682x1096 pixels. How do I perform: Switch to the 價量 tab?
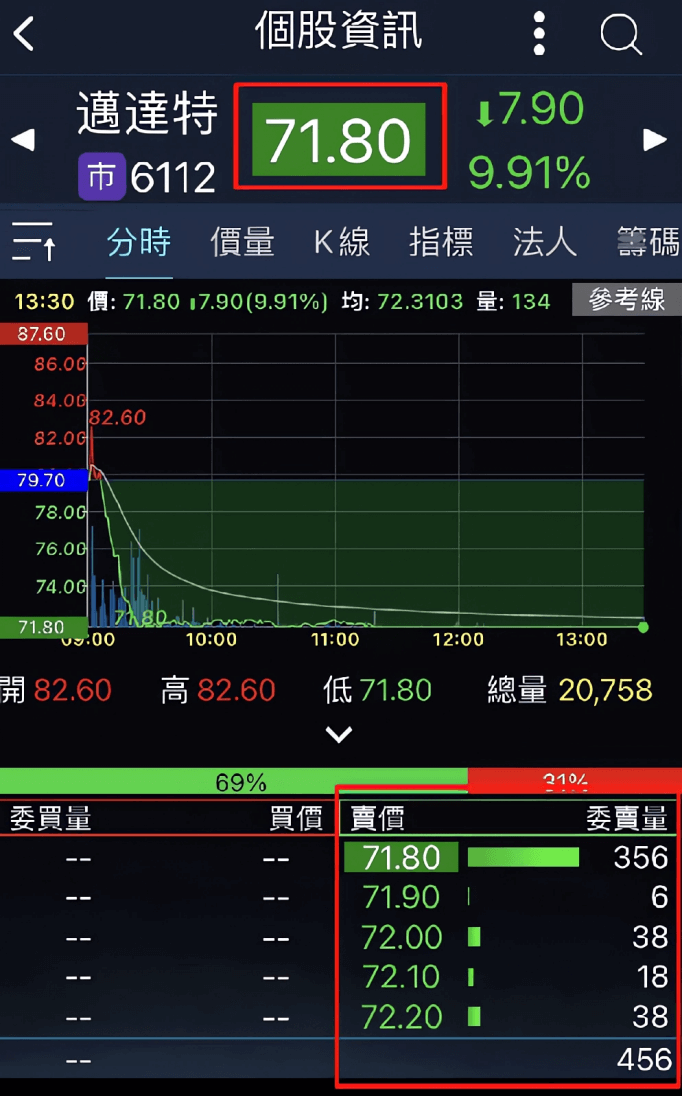(242, 242)
